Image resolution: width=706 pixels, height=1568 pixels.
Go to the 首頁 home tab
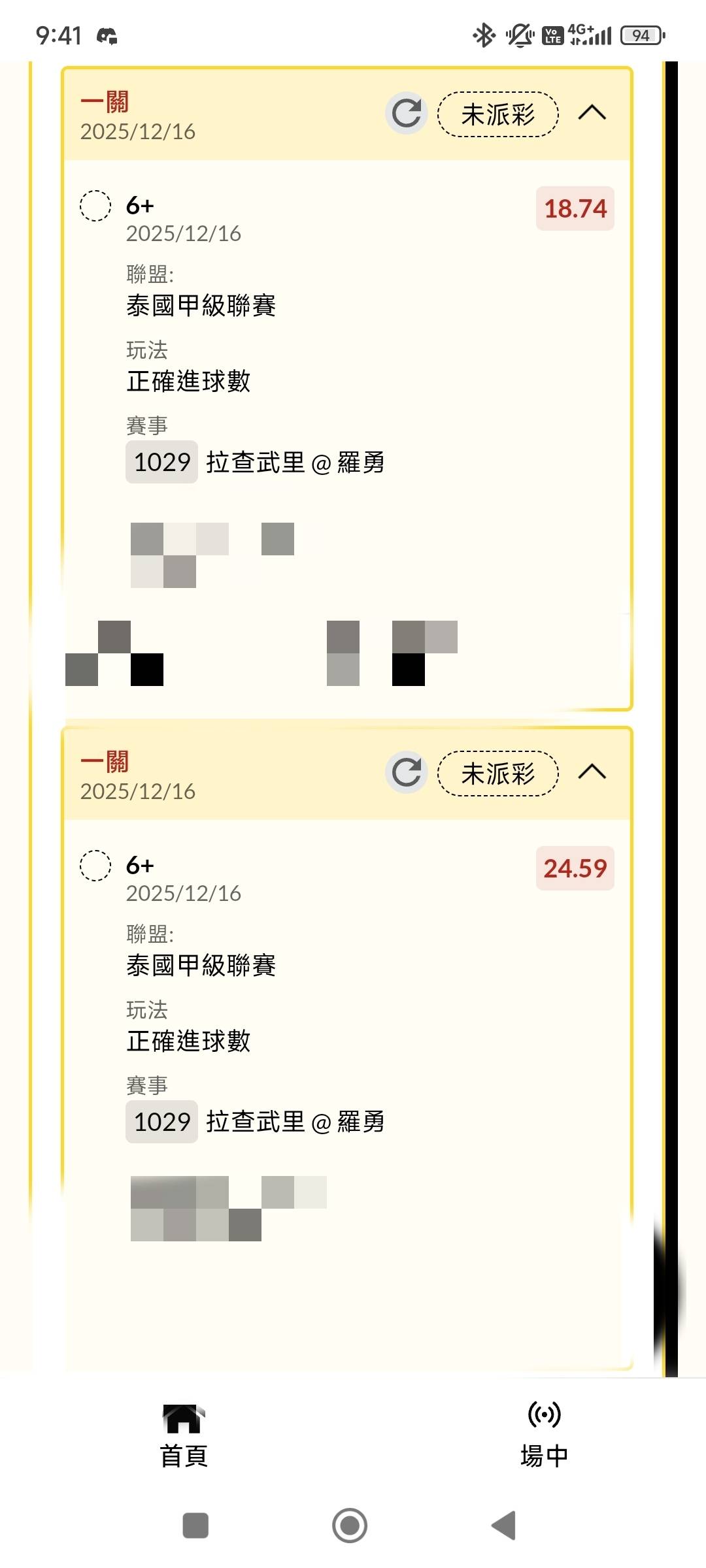[x=184, y=1435]
